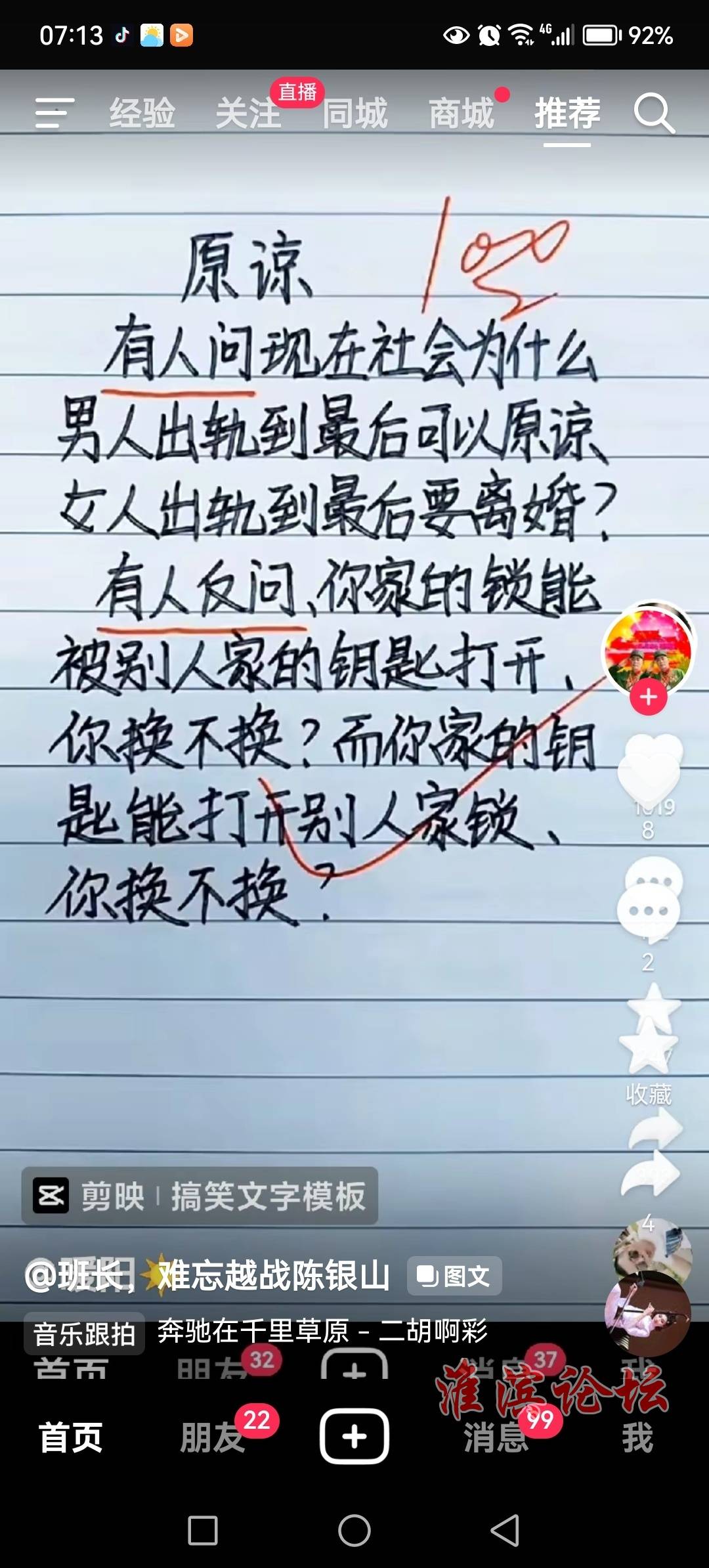Tap the 图文 tag chip
Screen dimensions: 709x1568
click(x=454, y=1276)
